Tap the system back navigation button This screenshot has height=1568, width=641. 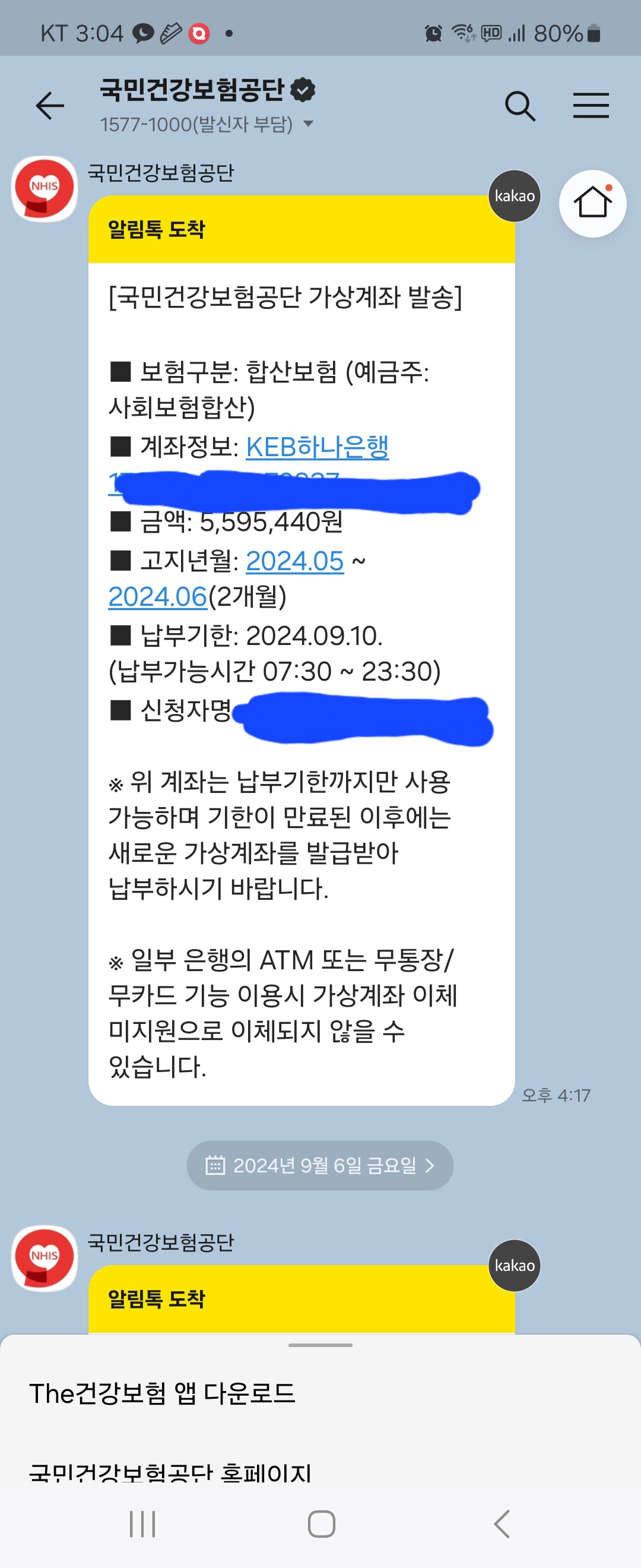pos(501,1523)
